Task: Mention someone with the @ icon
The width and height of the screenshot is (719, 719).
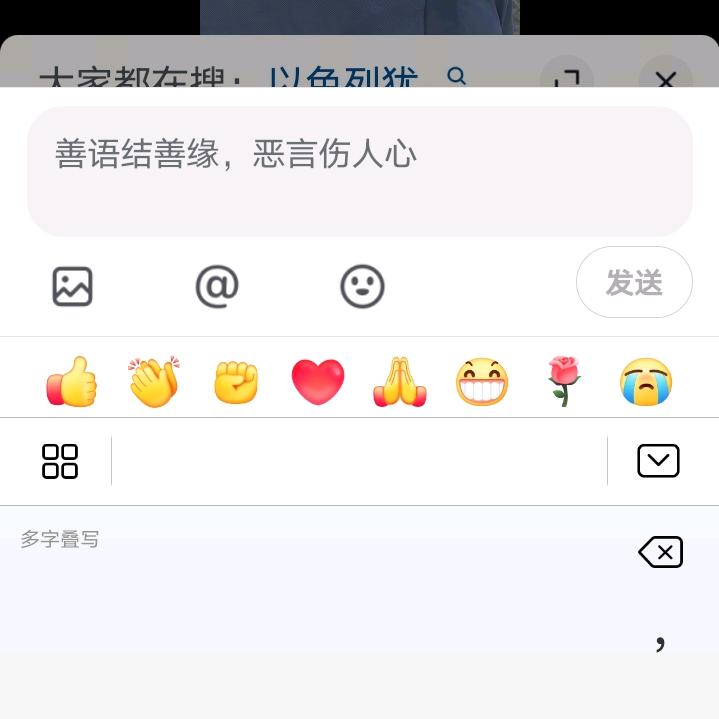Action: pos(217,287)
